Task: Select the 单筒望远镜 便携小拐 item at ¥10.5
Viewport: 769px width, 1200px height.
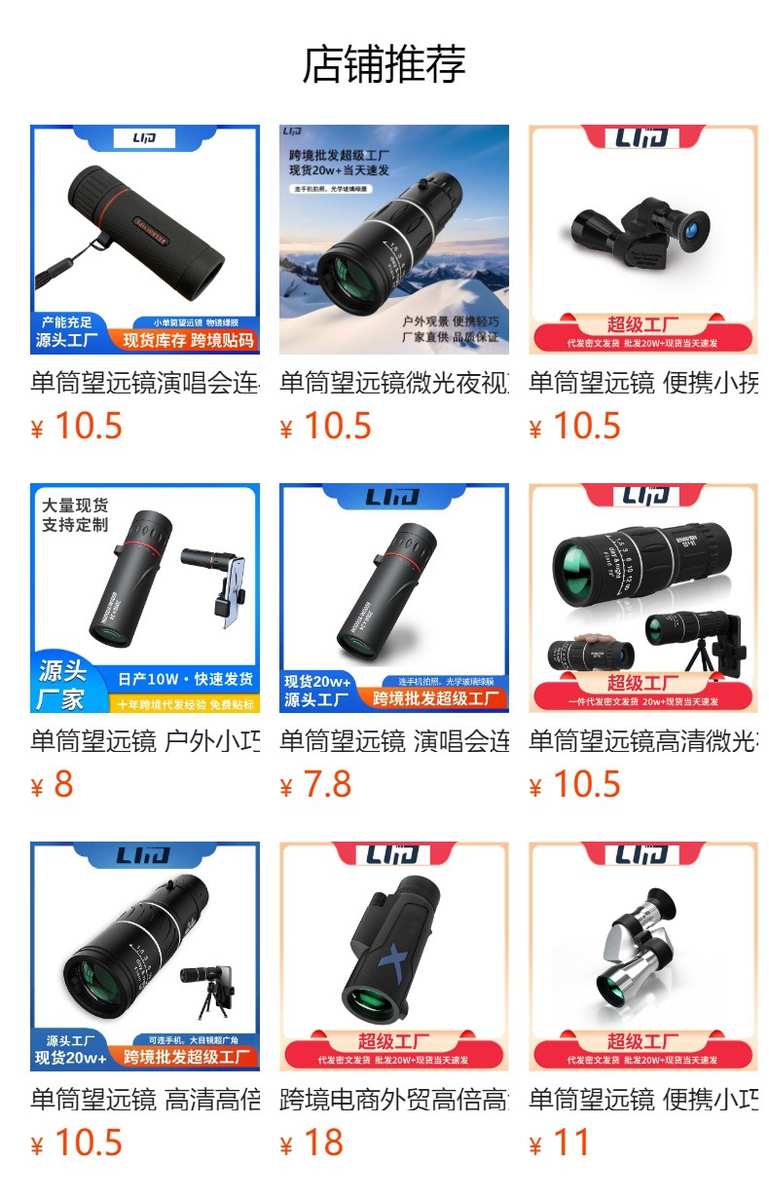Action: (x=643, y=240)
